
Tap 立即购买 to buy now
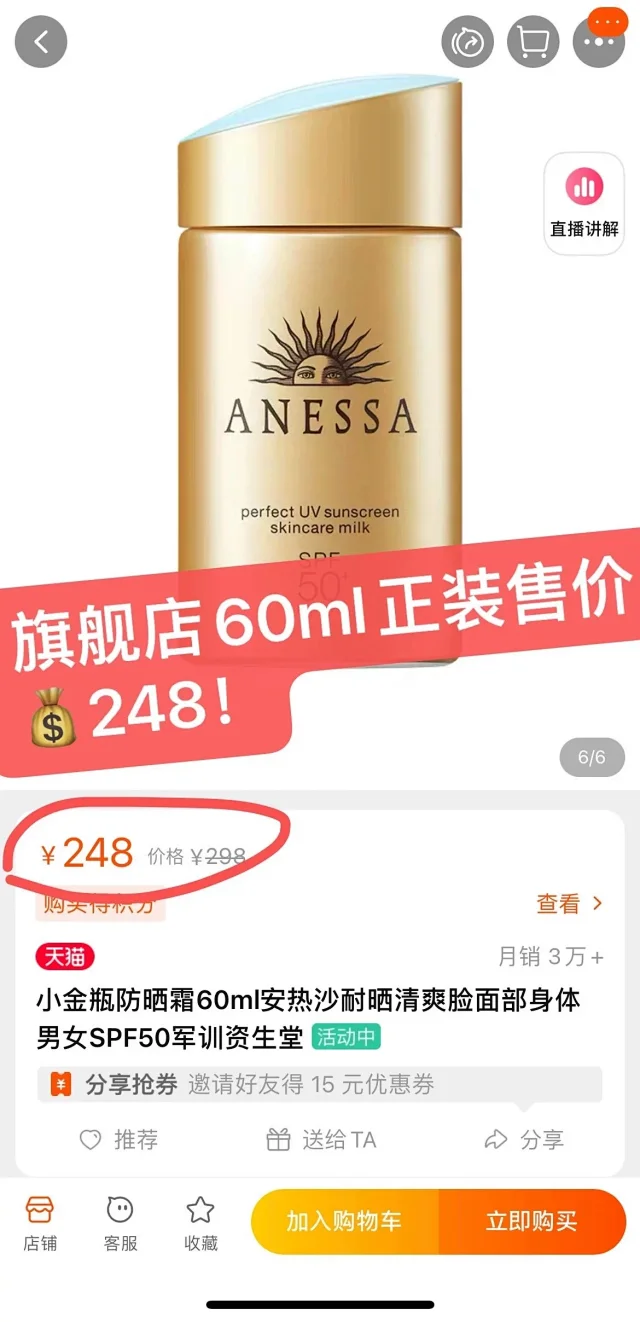[531, 1221]
